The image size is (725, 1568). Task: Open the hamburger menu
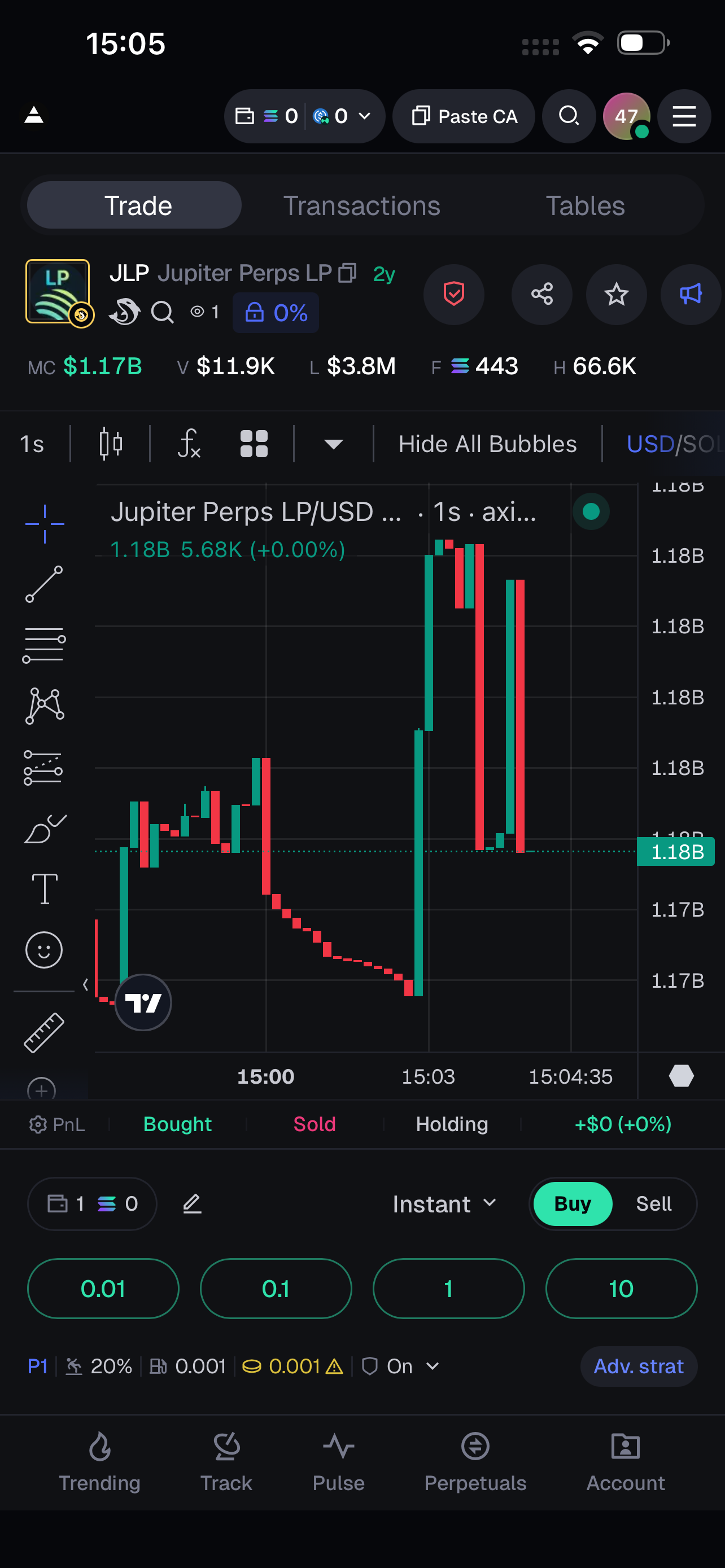[684, 116]
